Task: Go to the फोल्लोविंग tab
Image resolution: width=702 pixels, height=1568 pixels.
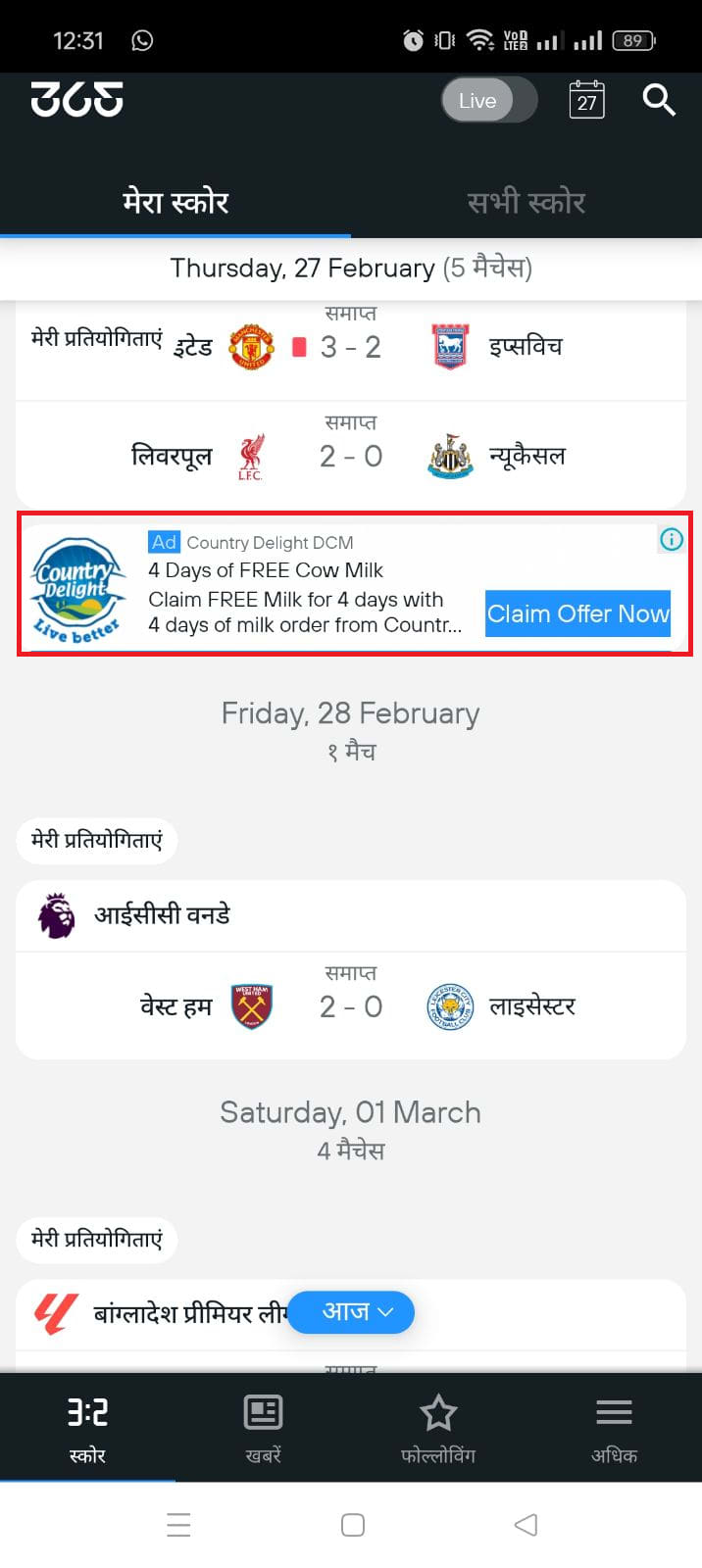Action: 438,1429
